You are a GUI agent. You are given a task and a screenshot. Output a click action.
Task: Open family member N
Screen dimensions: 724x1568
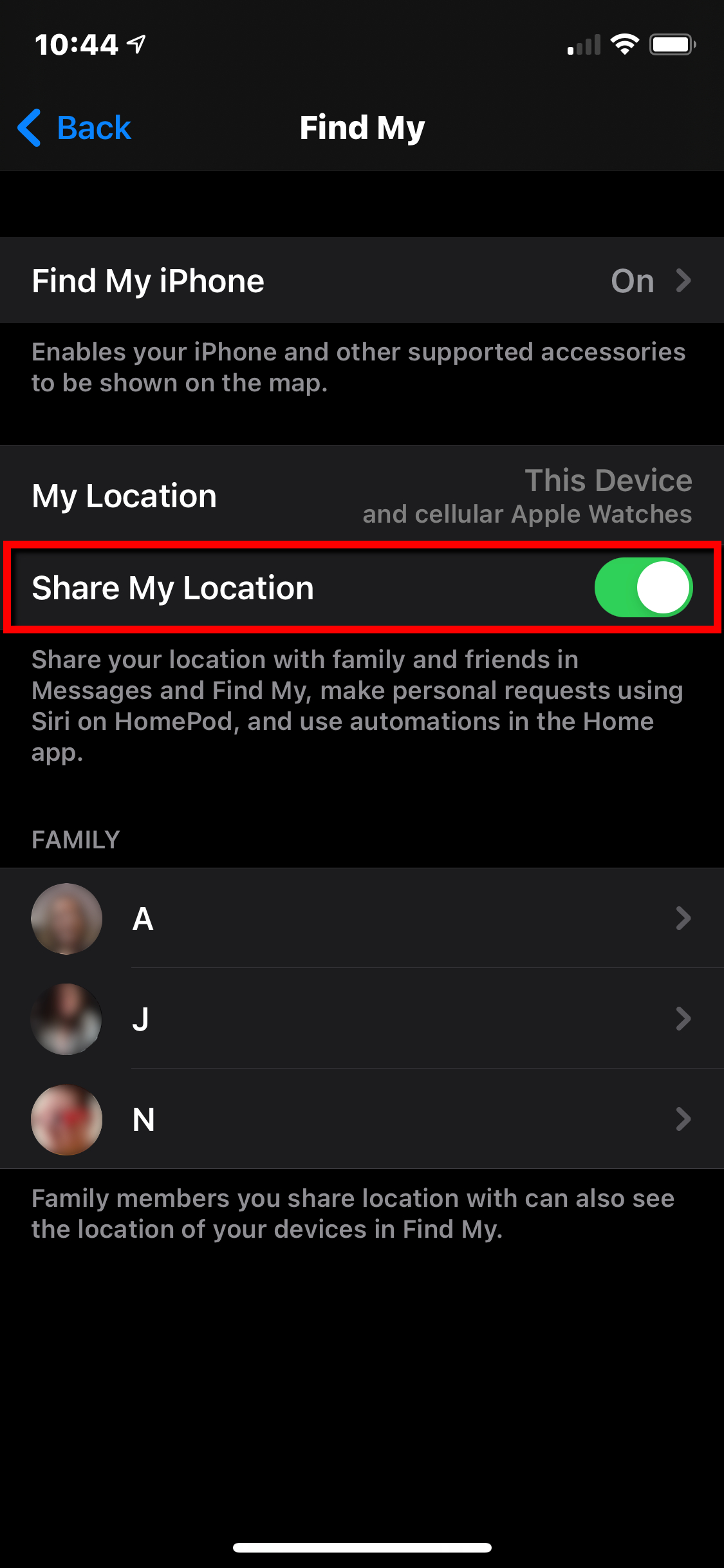click(362, 1119)
